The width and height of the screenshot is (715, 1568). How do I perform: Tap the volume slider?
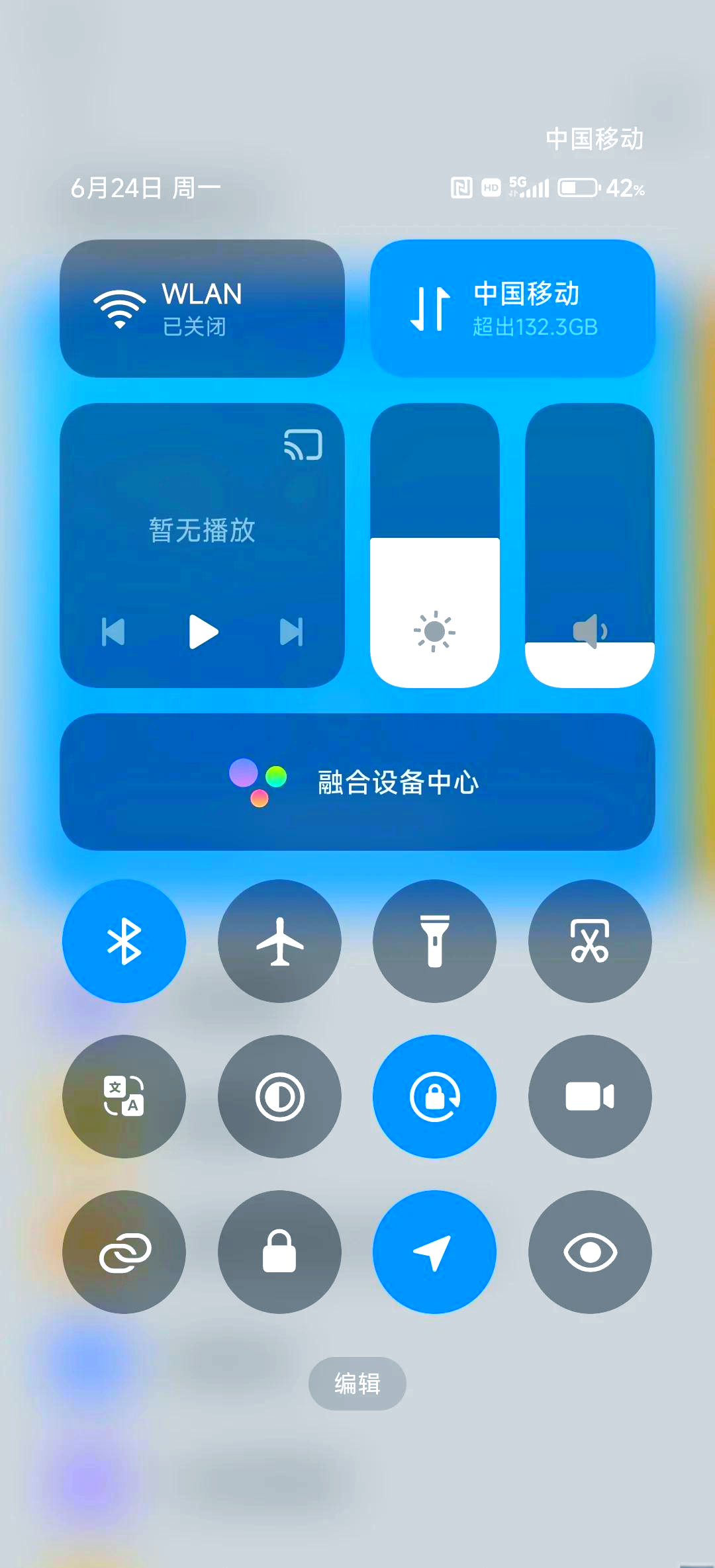(x=590, y=545)
